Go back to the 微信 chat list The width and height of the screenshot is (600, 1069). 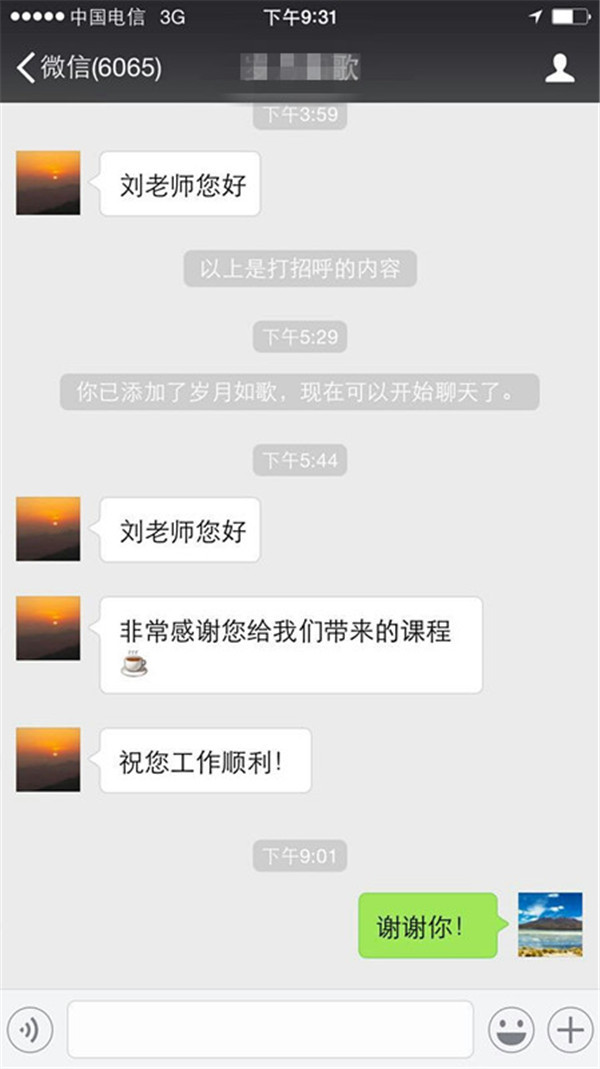88,68
